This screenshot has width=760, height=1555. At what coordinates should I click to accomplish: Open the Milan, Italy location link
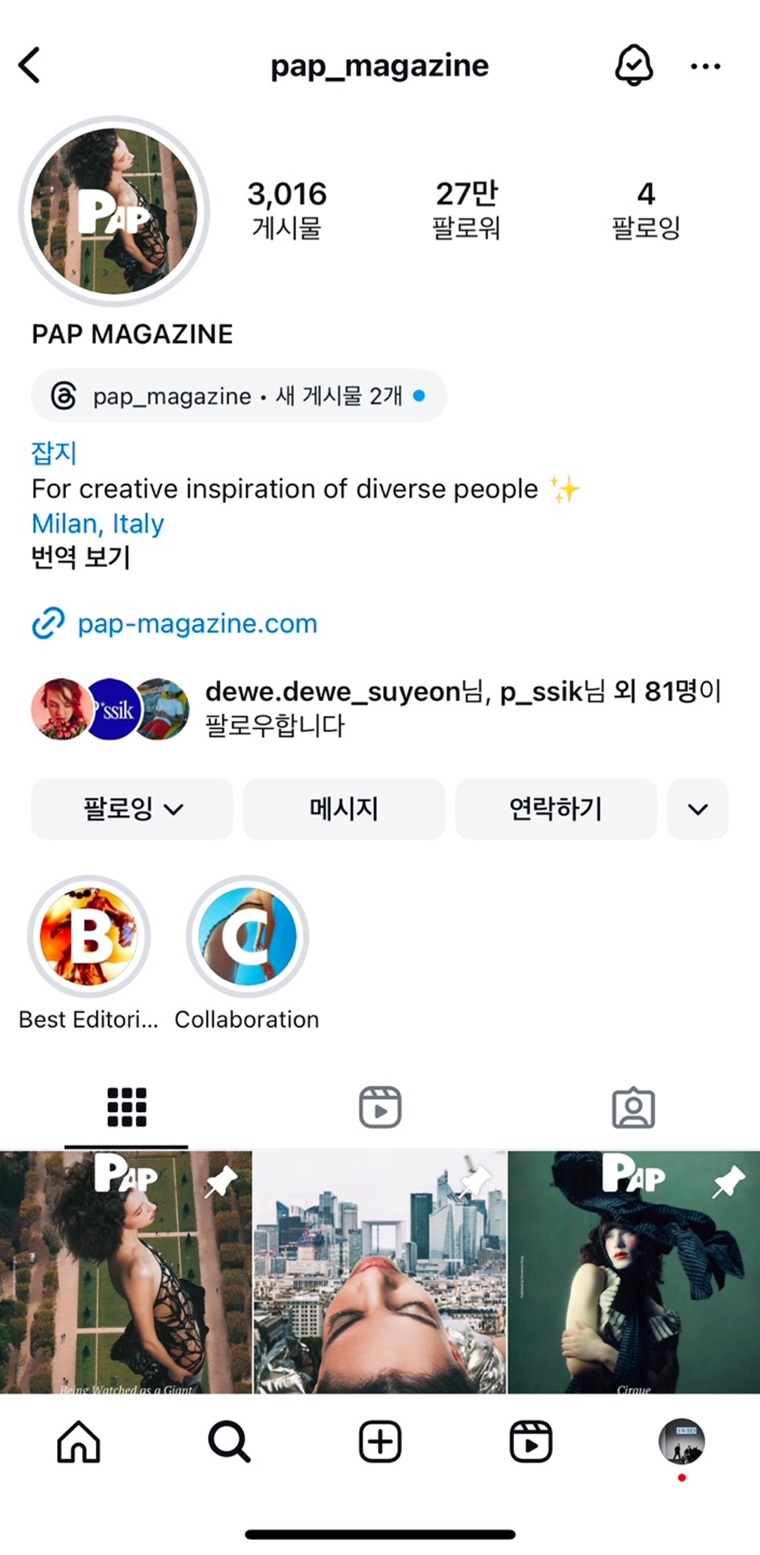[x=98, y=523]
